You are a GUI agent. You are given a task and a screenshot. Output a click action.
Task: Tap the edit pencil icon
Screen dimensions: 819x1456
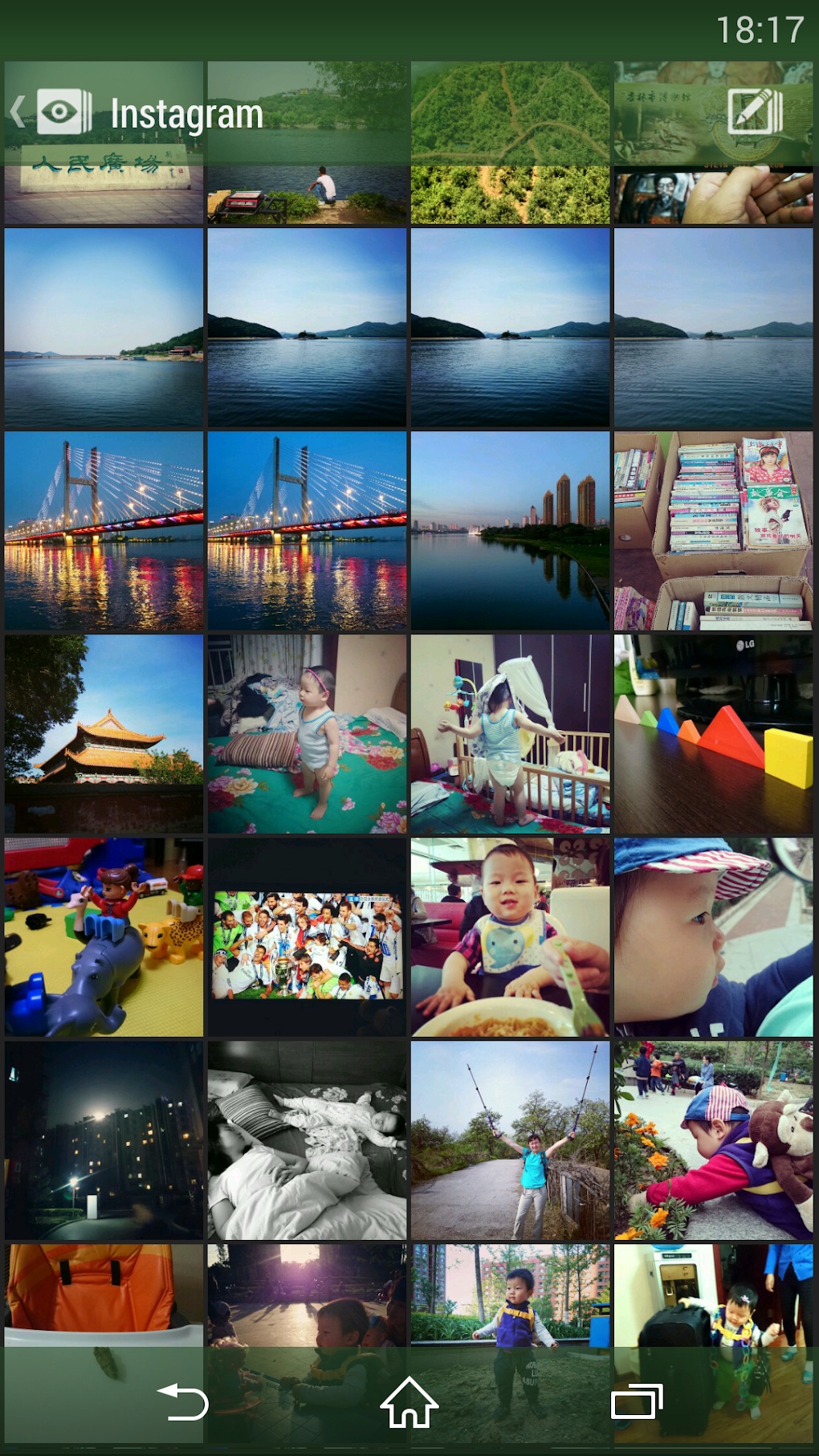(754, 112)
